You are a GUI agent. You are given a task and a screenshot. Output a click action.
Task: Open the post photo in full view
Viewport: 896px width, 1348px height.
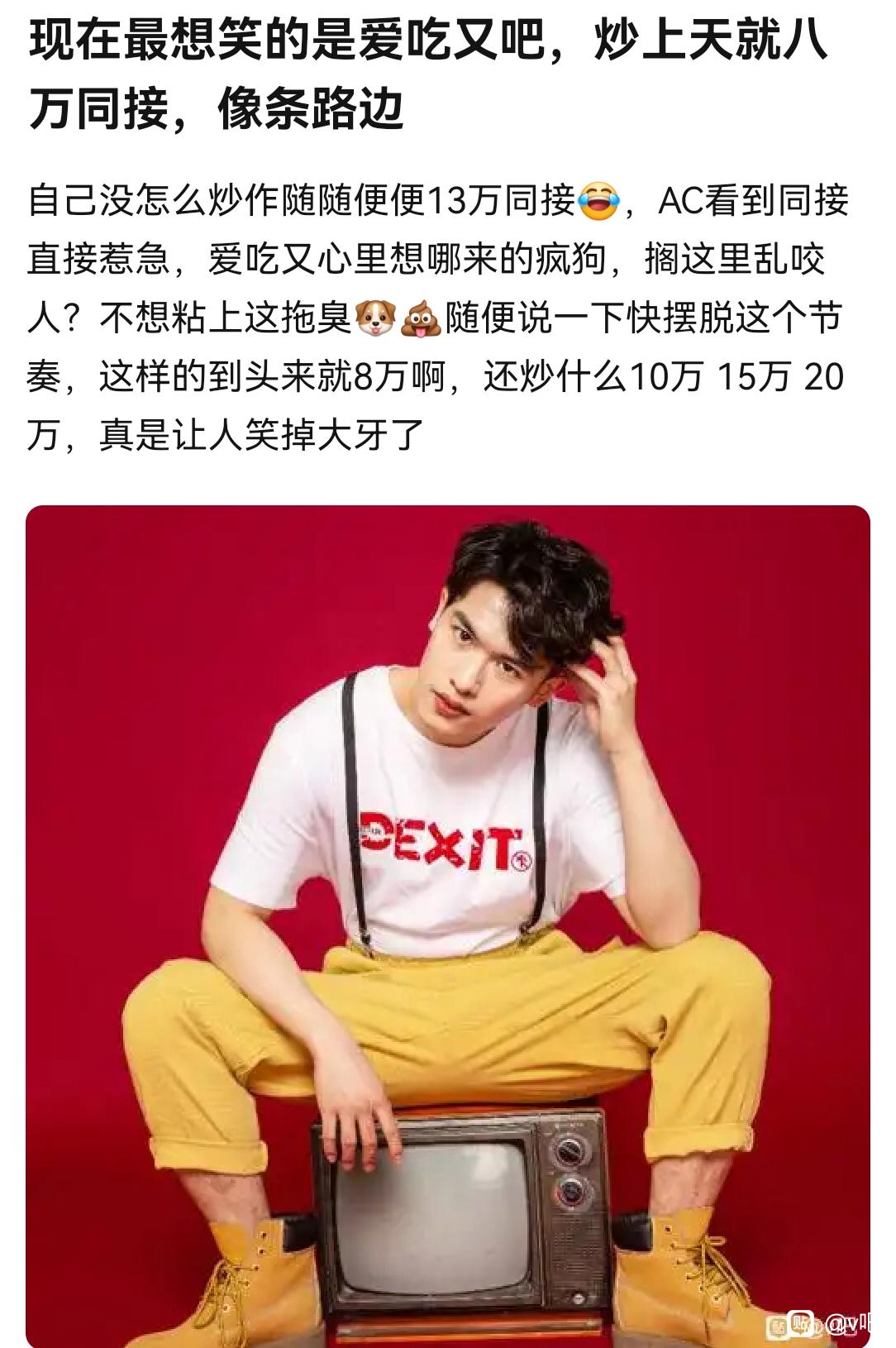tap(448, 926)
